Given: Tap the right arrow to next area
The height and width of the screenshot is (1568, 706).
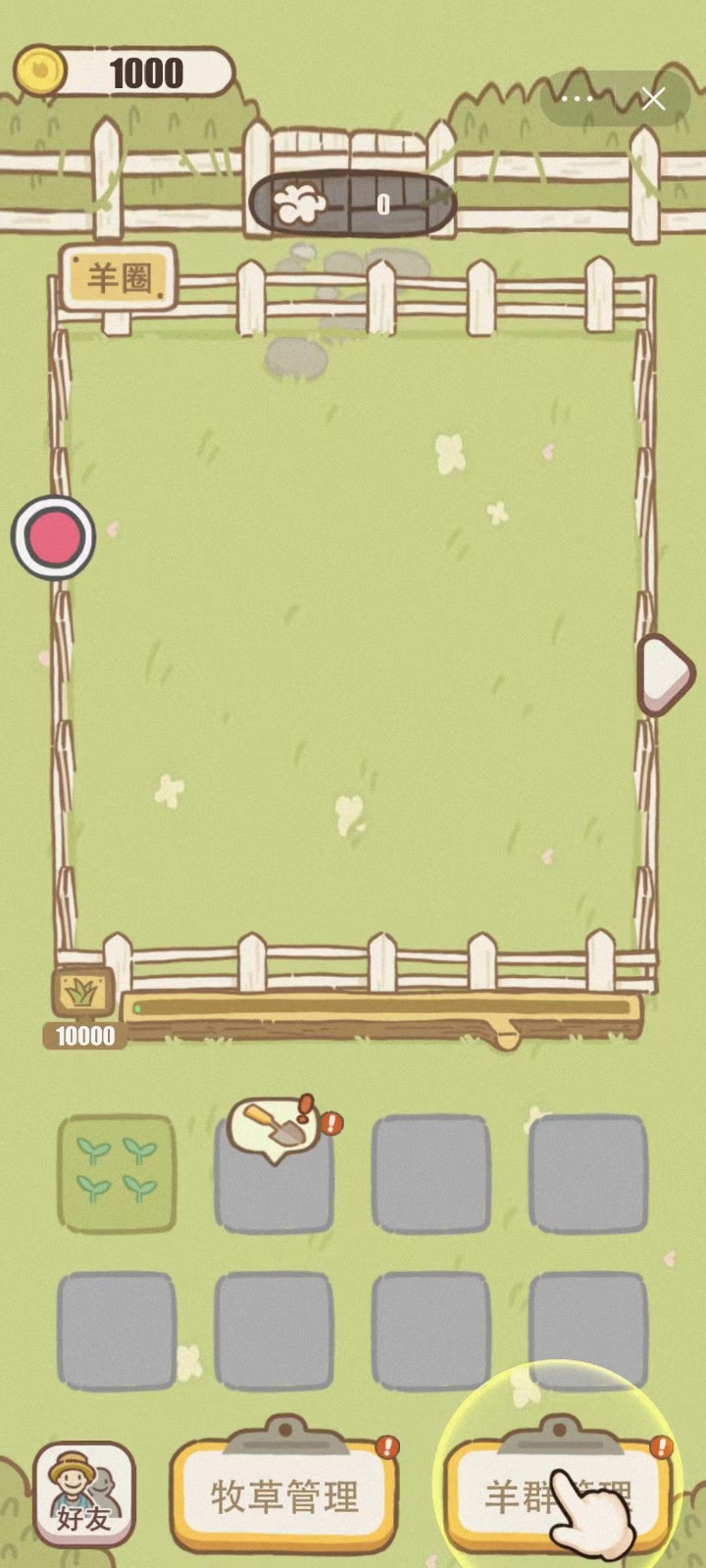Looking at the screenshot, I should pyautogui.click(x=666, y=674).
